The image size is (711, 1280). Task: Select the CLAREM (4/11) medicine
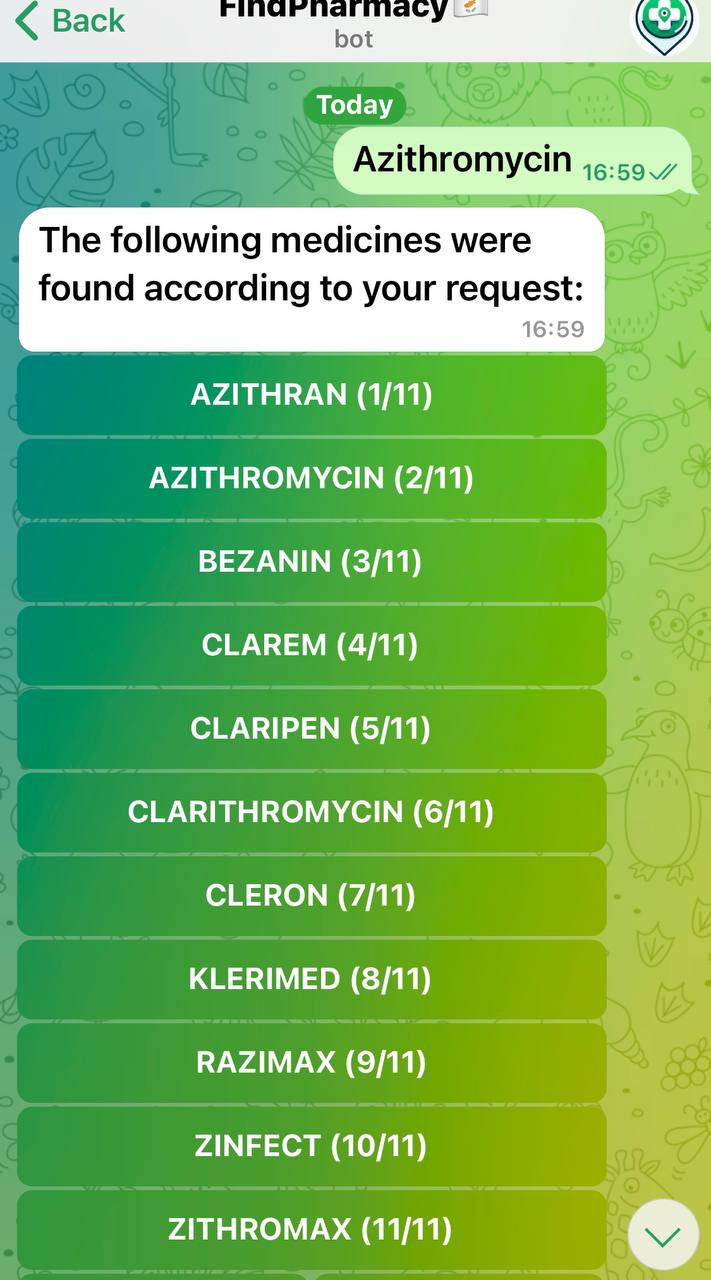click(312, 645)
